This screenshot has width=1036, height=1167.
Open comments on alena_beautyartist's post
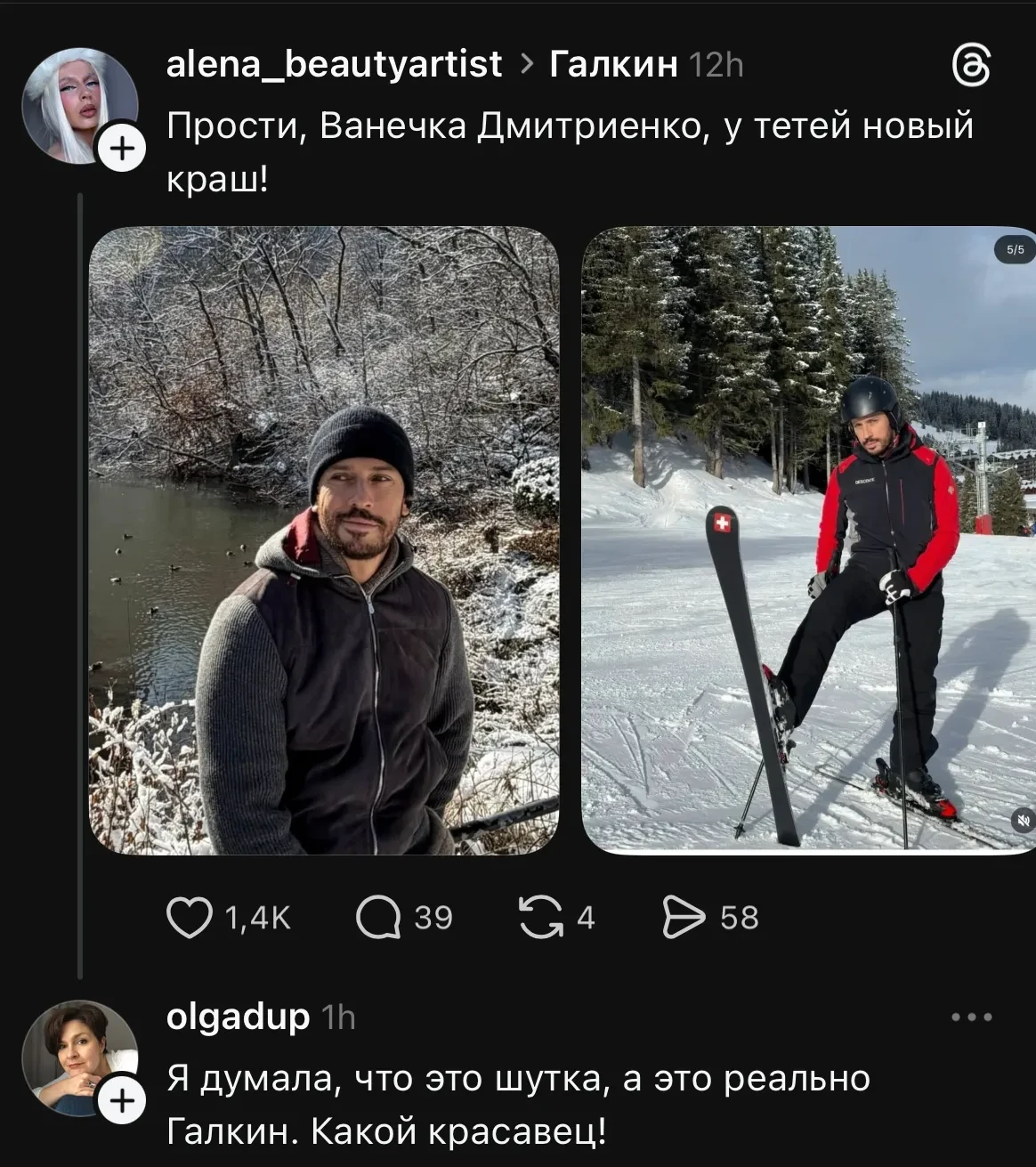tap(378, 918)
